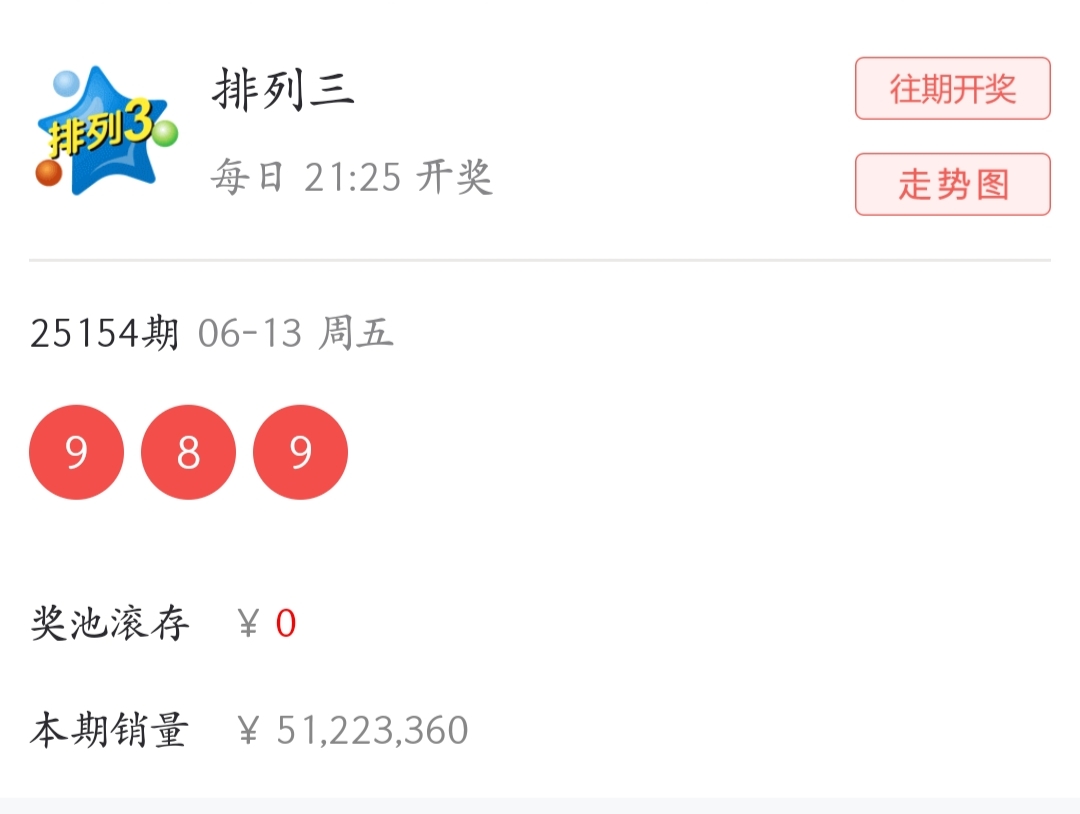Open 往期开奖 past draw results
Image resolution: width=1080 pixels, height=814 pixels.
952,89
